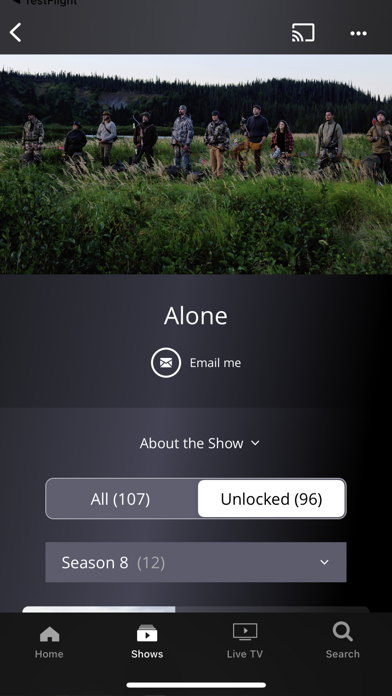Tap the Email me button
The width and height of the screenshot is (392, 696).
196,363
